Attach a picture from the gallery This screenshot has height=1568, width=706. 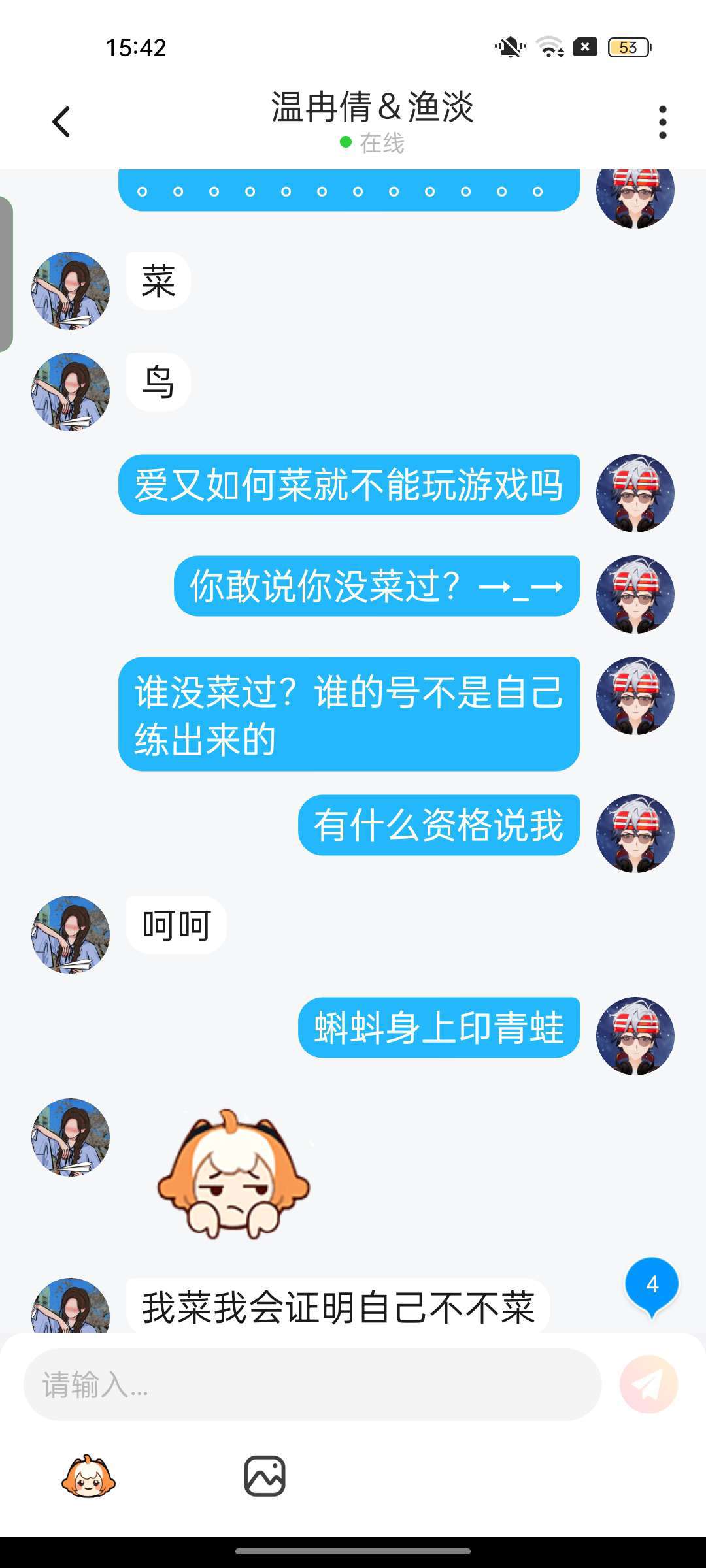click(265, 1476)
